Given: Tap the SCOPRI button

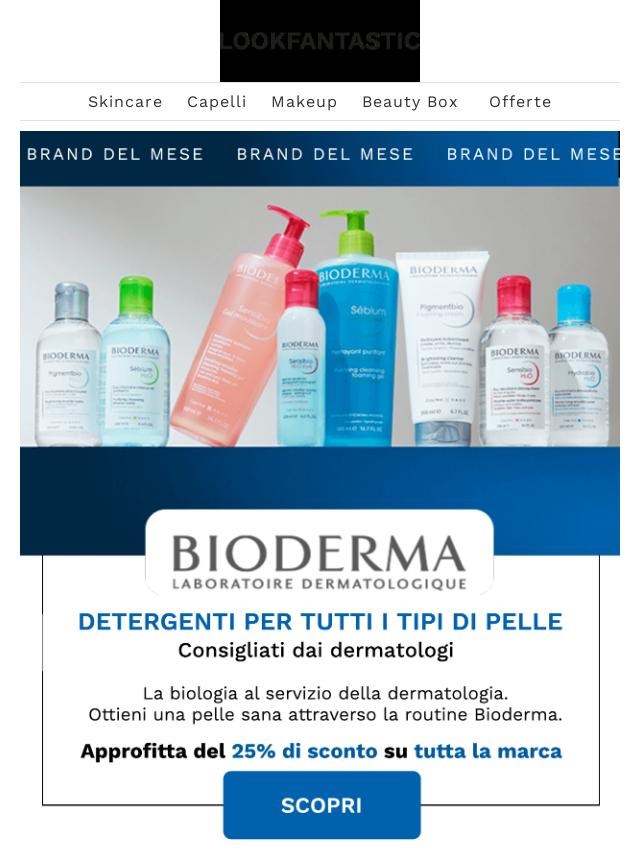Looking at the screenshot, I should pyautogui.click(x=321, y=805).
